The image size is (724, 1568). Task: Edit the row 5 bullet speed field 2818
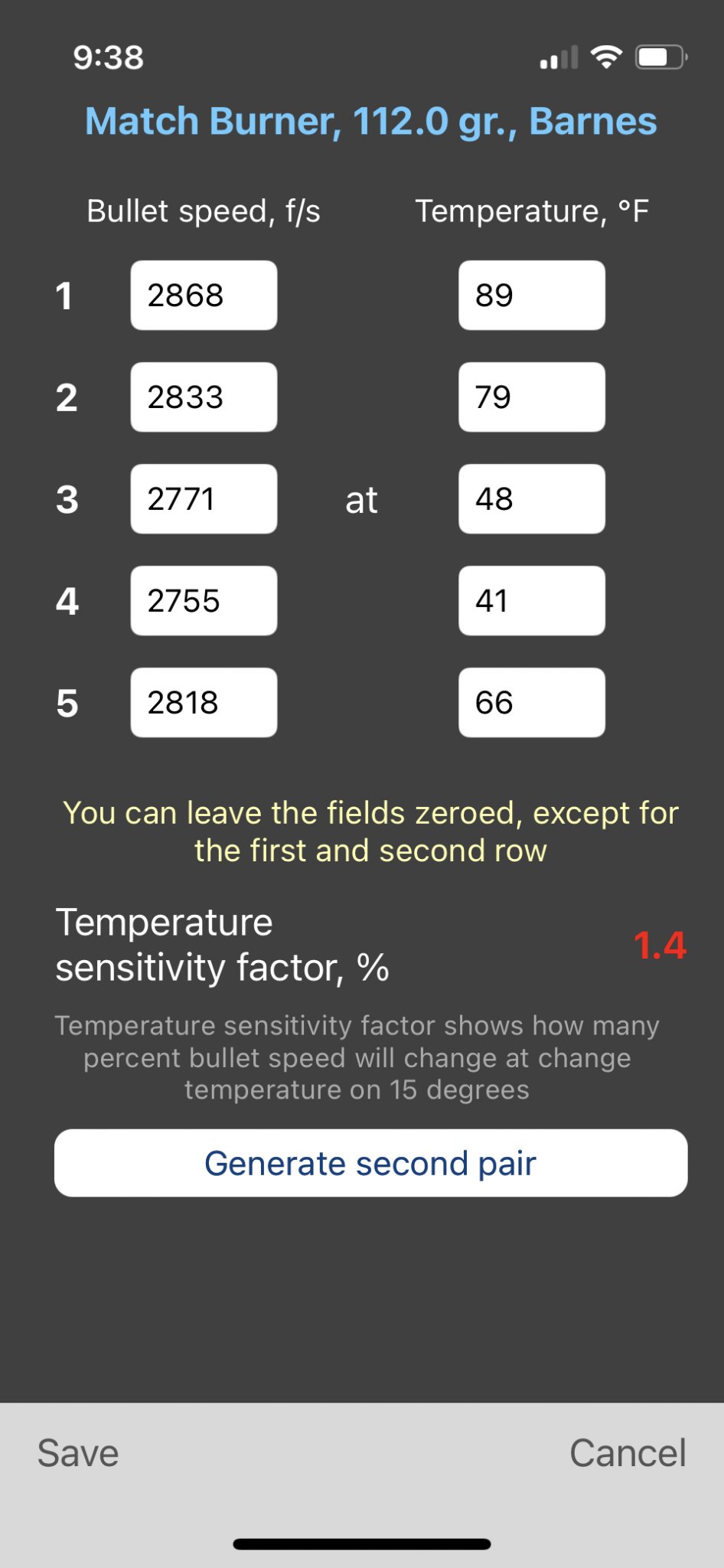click(x=204, y=703)
